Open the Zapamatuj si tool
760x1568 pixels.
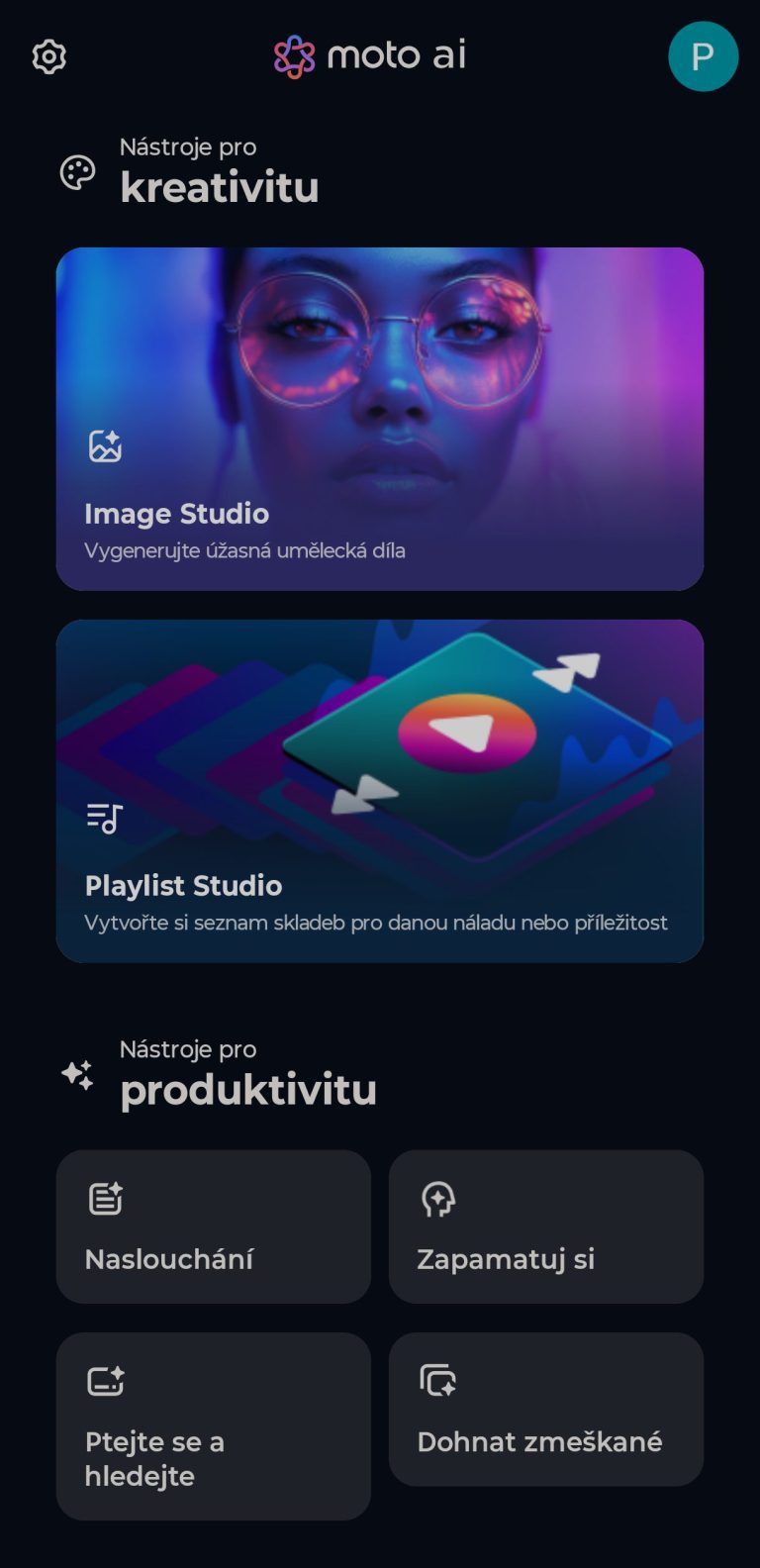[546, 1226]
